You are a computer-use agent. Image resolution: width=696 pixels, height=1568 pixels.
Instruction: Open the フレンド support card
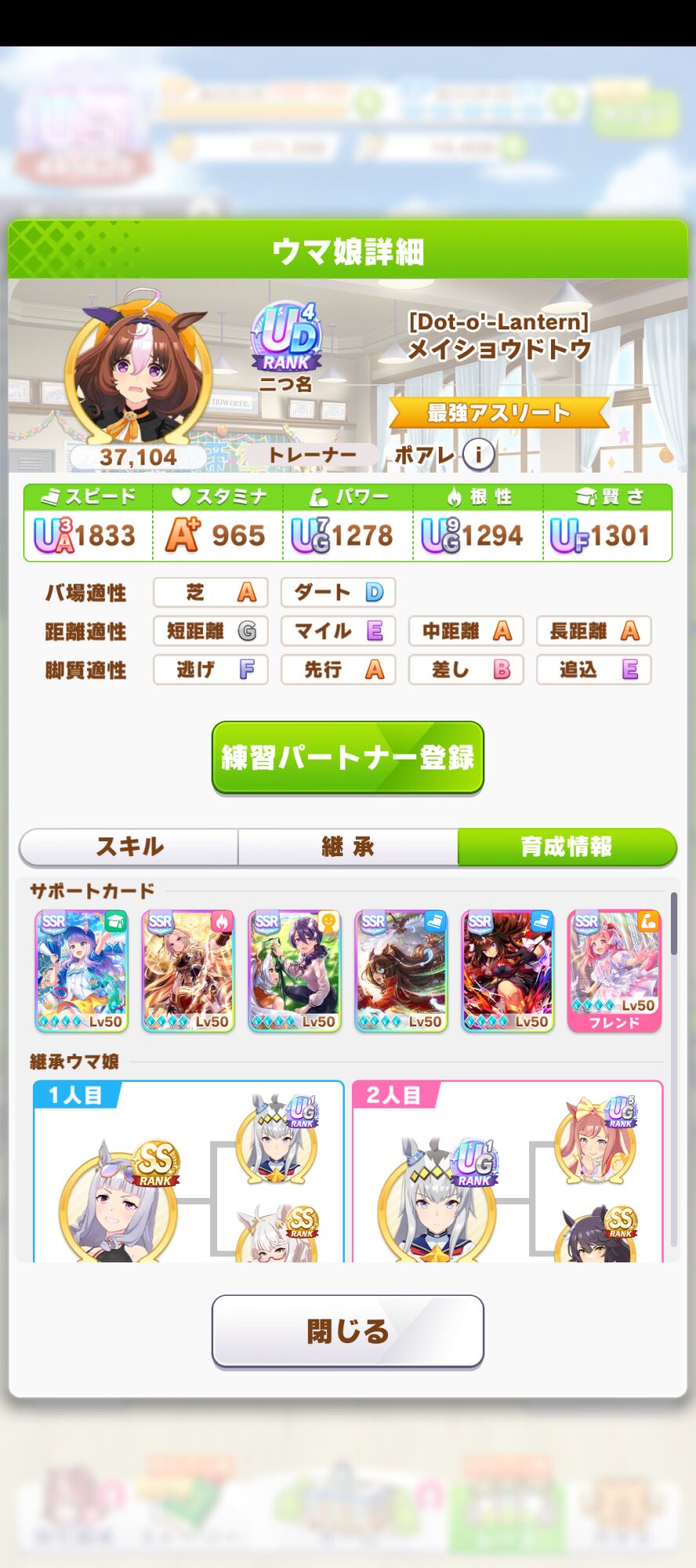click(614, 971)
